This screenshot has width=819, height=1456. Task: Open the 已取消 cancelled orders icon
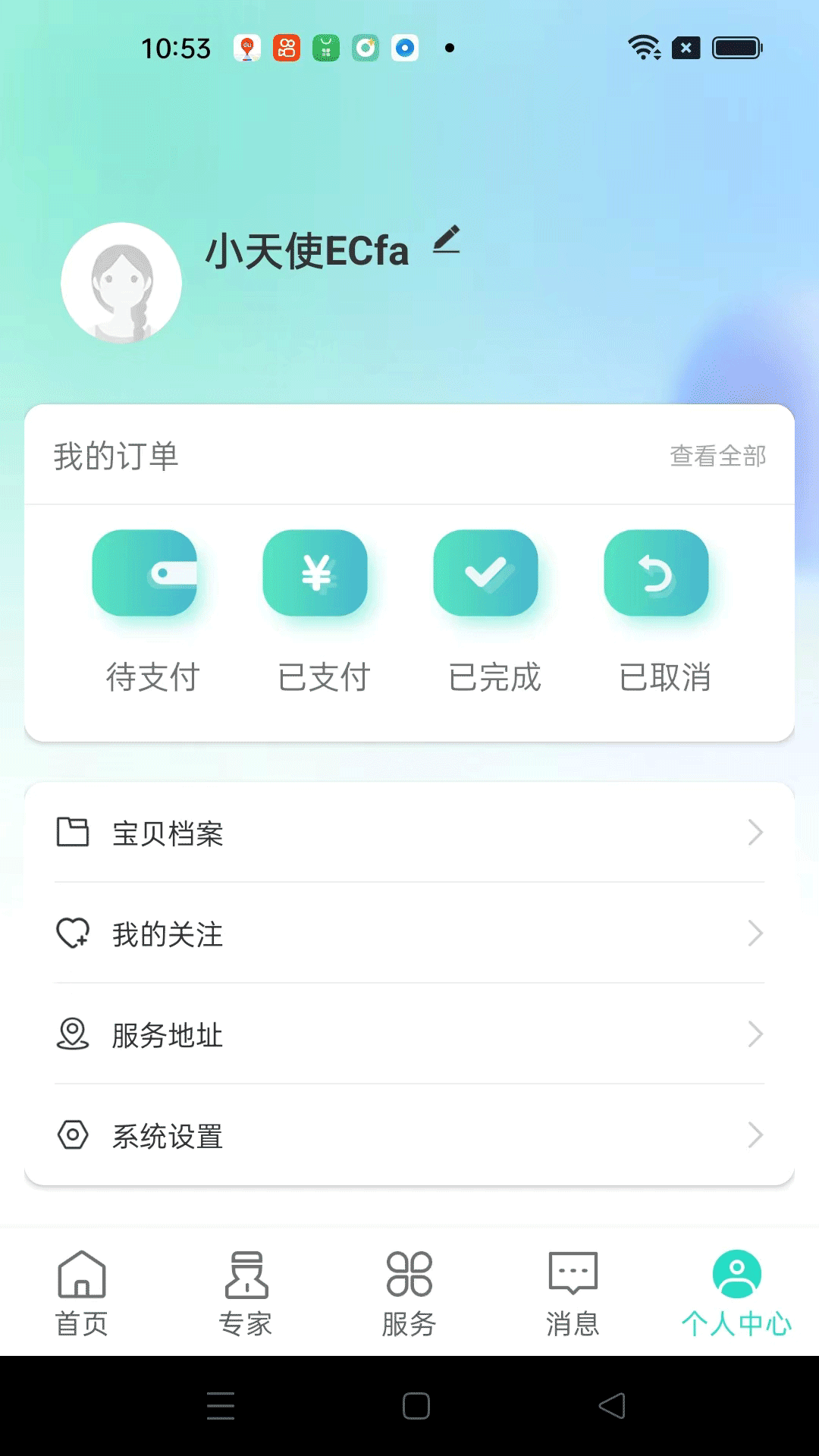click(x=657, y=573)
